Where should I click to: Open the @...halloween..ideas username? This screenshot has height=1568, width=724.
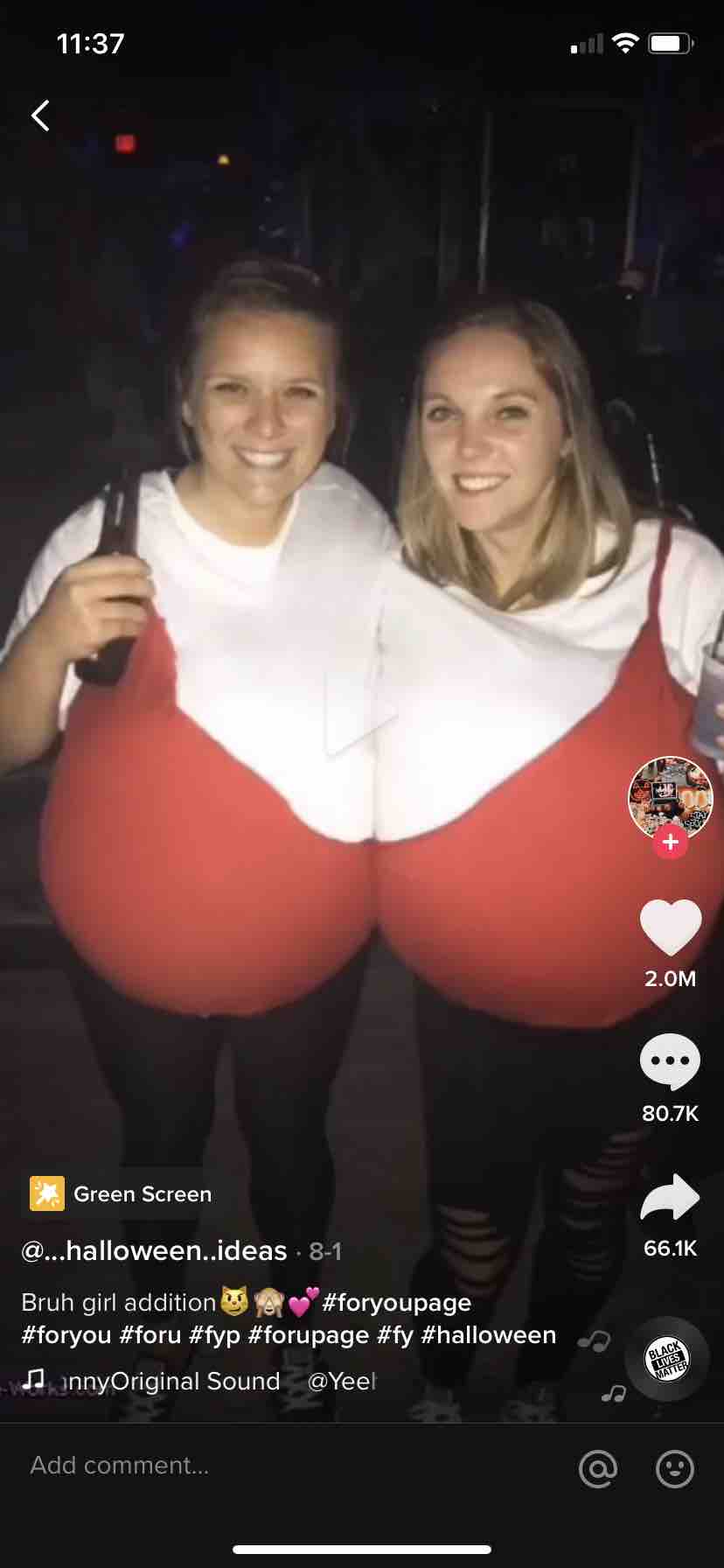pos(154,1250)
